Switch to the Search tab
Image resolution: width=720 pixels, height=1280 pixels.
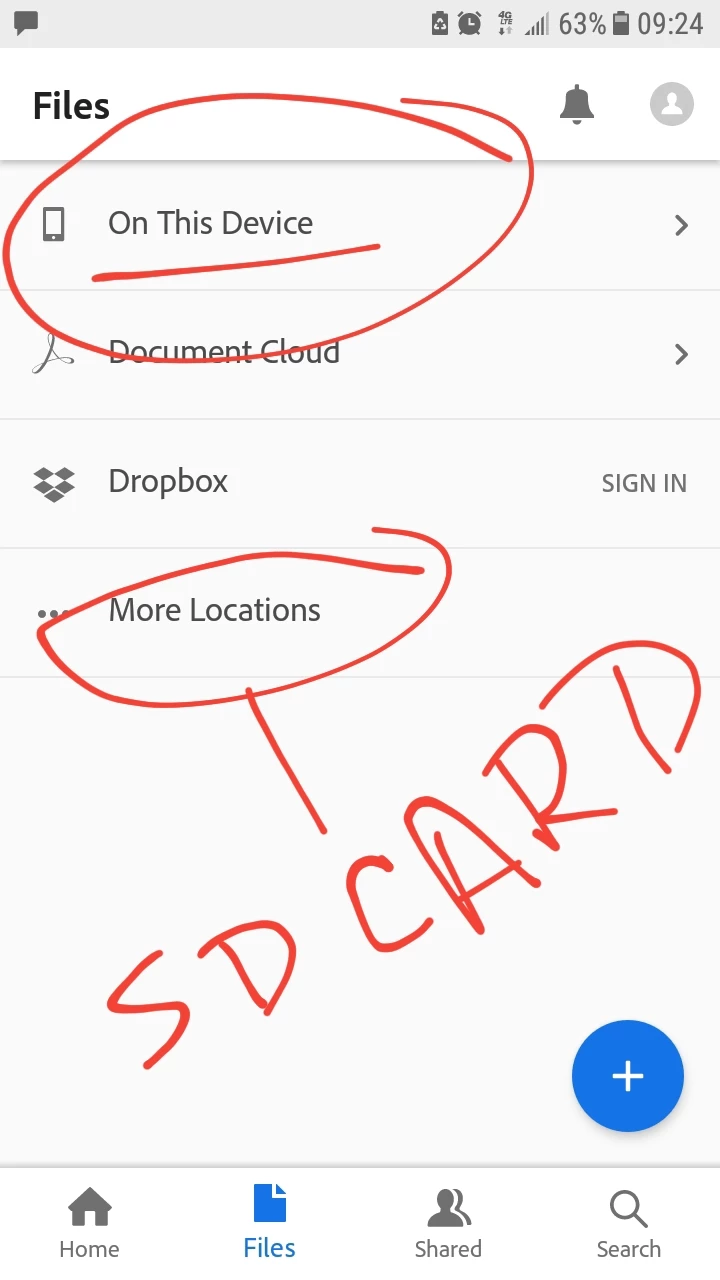click(x=628, y=1224)
